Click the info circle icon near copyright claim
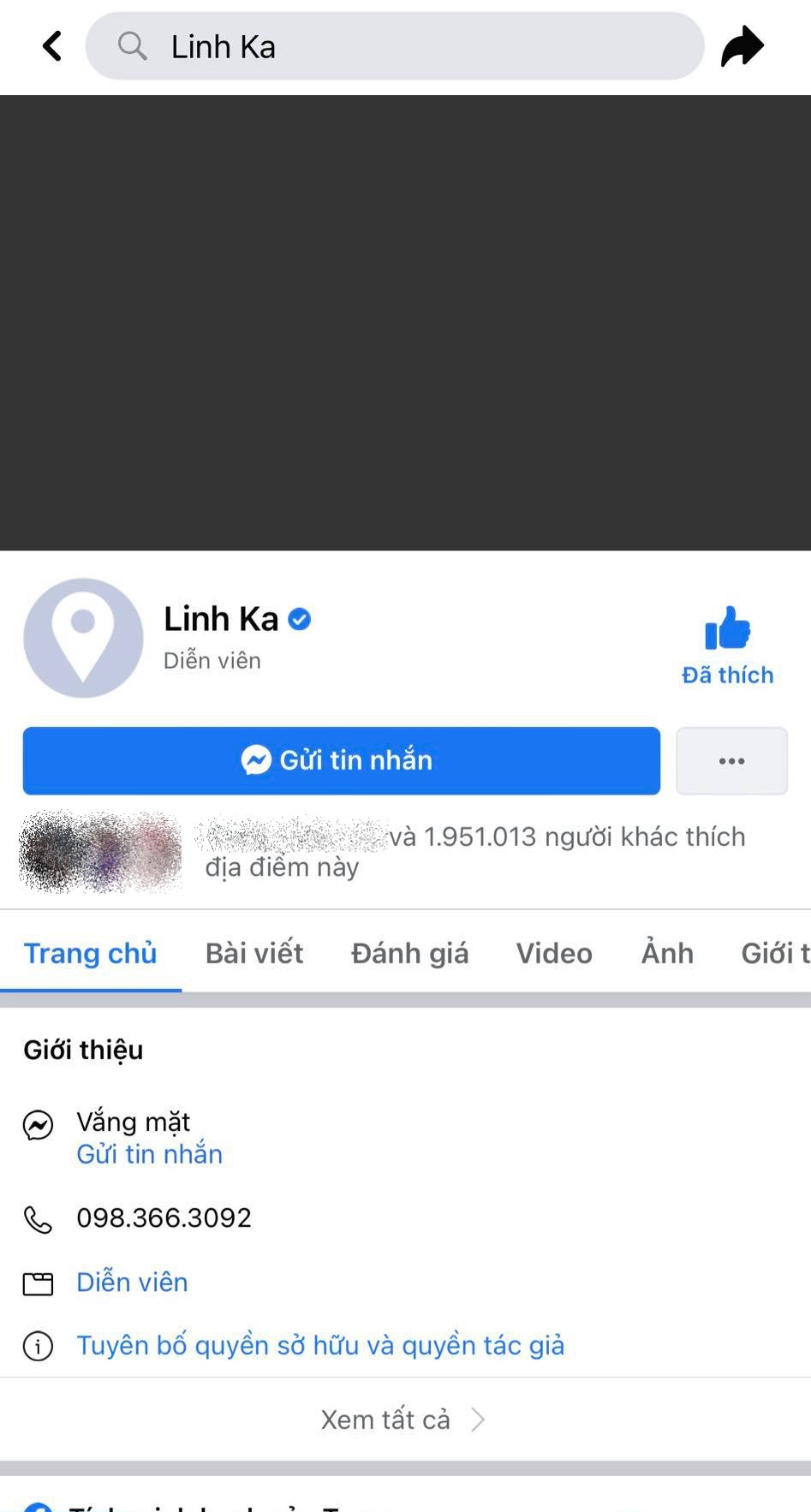 (38, 1346)
